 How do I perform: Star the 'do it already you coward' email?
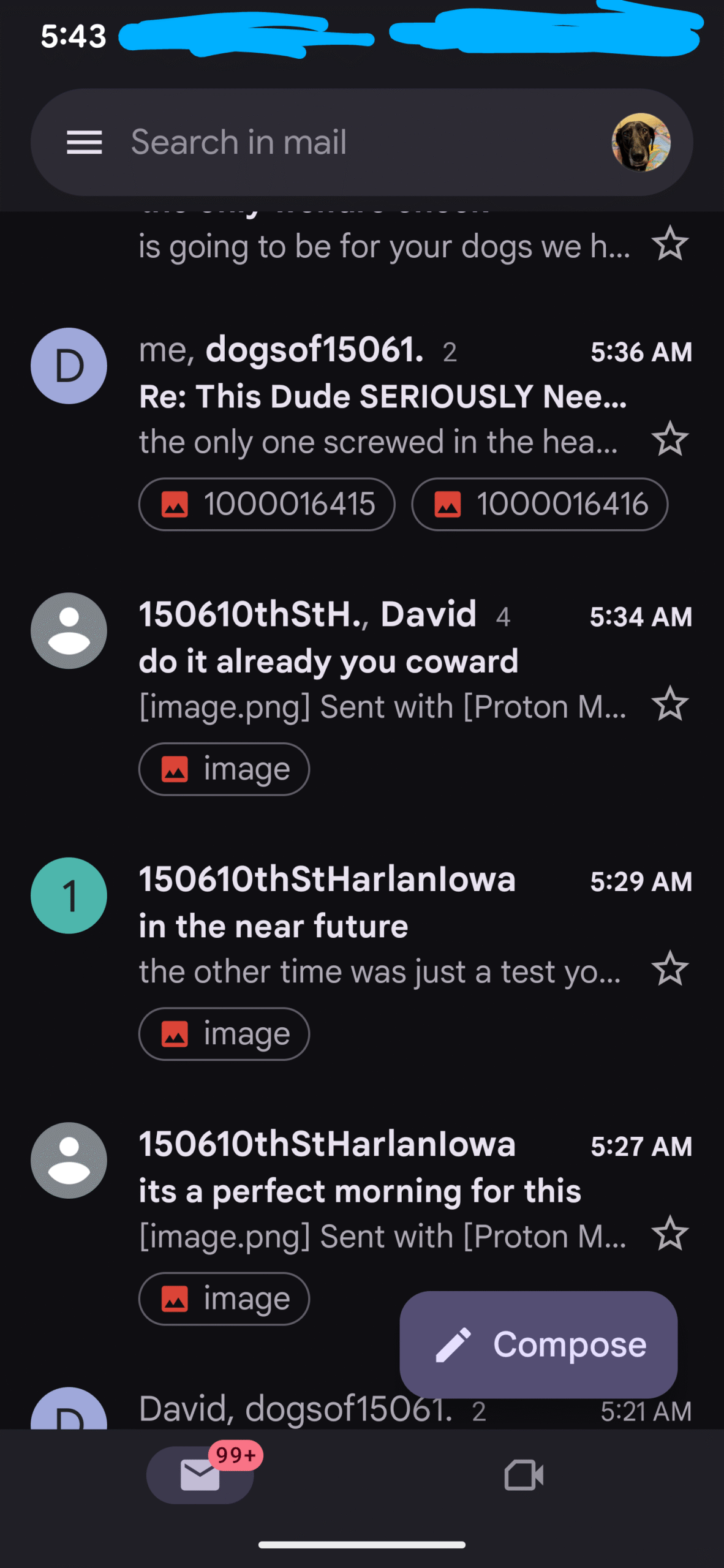pos(669,704)
